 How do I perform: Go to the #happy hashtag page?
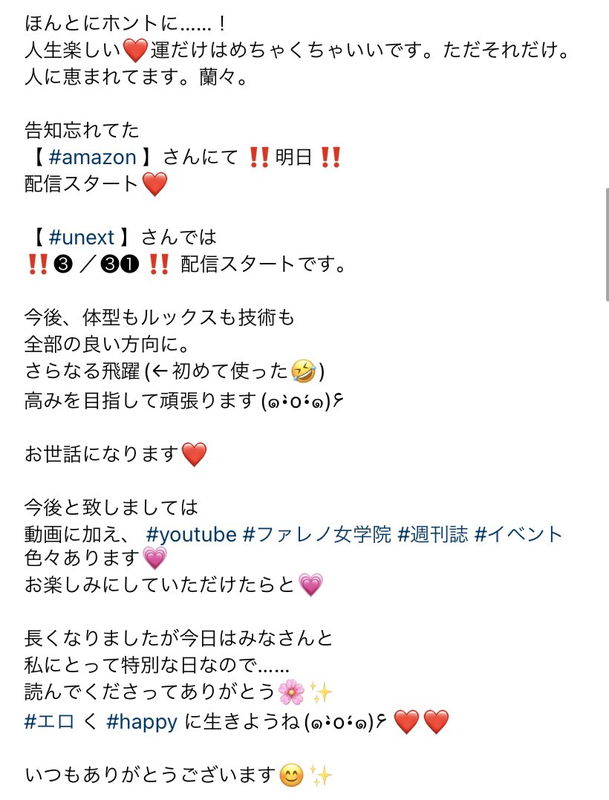click(141, 721)
